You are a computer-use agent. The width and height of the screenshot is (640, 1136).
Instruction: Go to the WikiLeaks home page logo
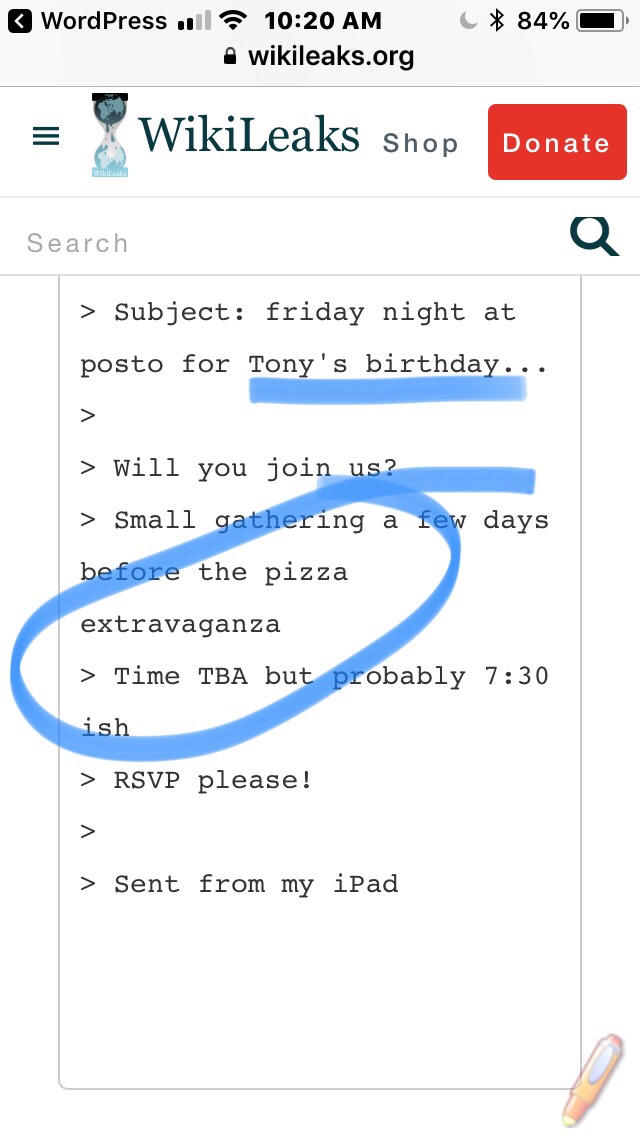tap(225, 136)
